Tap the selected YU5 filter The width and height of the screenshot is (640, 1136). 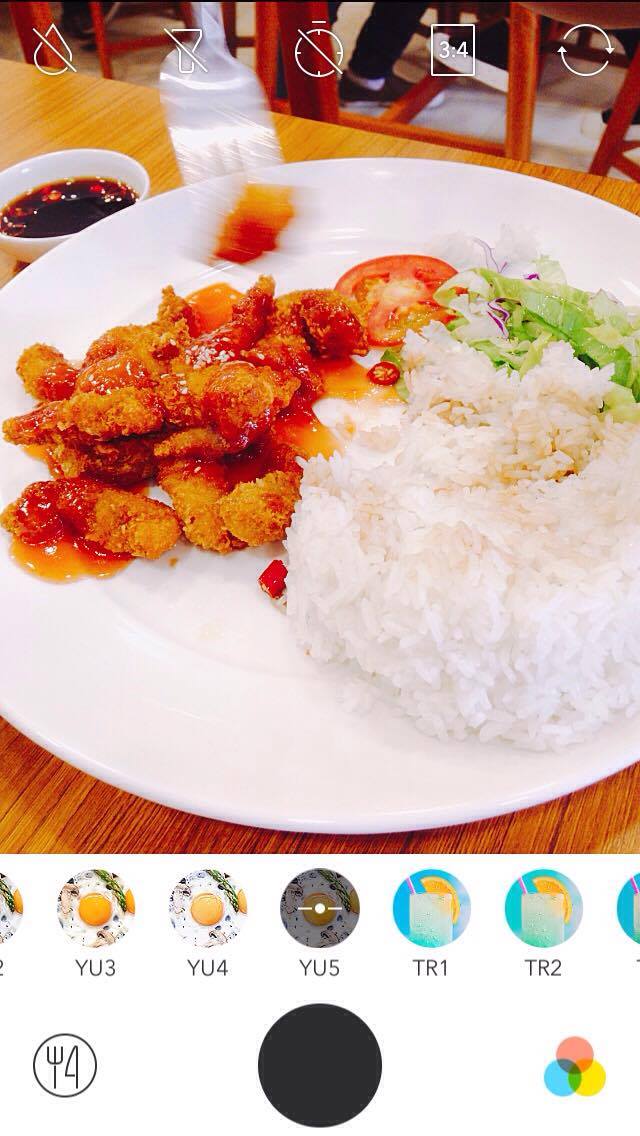click(x=319, y=908)
